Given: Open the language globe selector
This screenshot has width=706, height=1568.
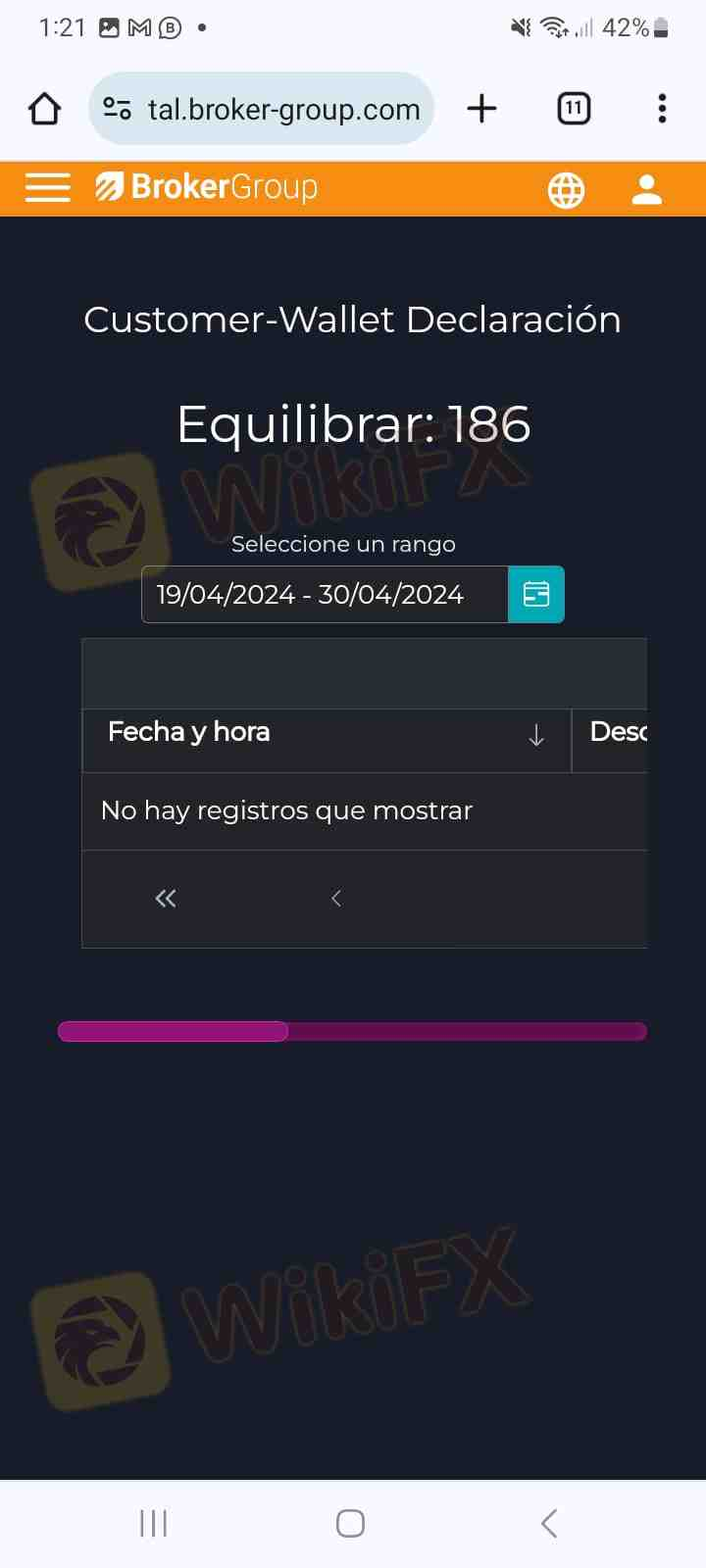Looking at the screenshot, I should pos(566,189).
